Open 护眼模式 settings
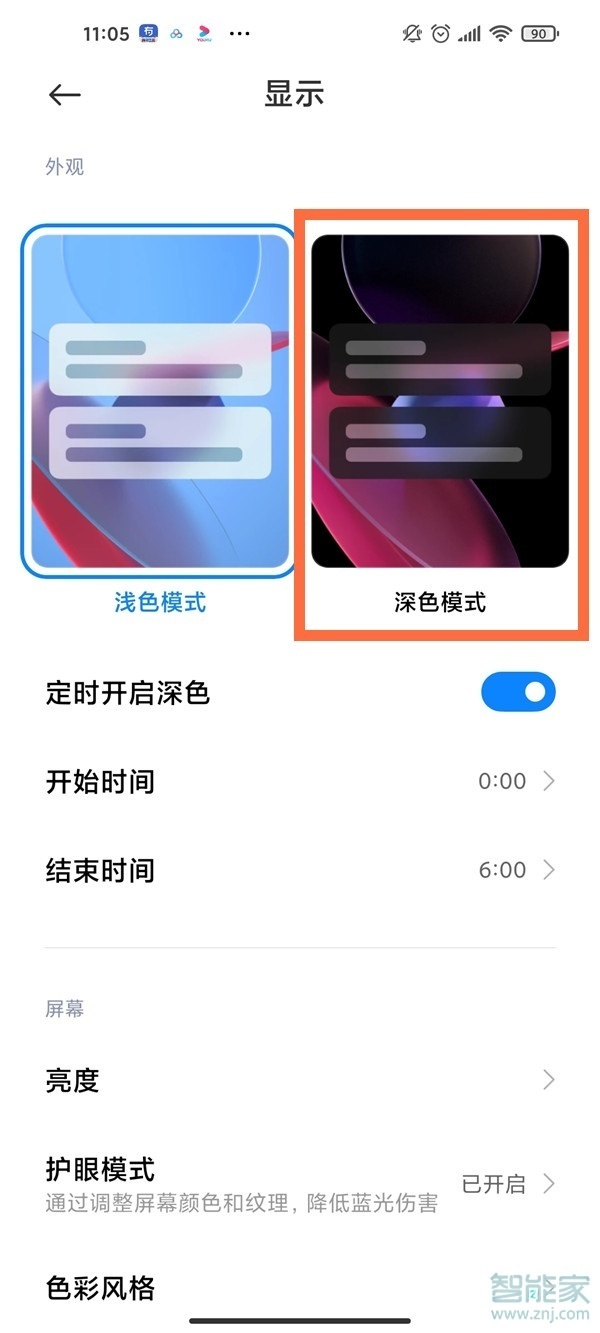Image resolution: width=600 pixels, height=1333 pixels. 300,1184
